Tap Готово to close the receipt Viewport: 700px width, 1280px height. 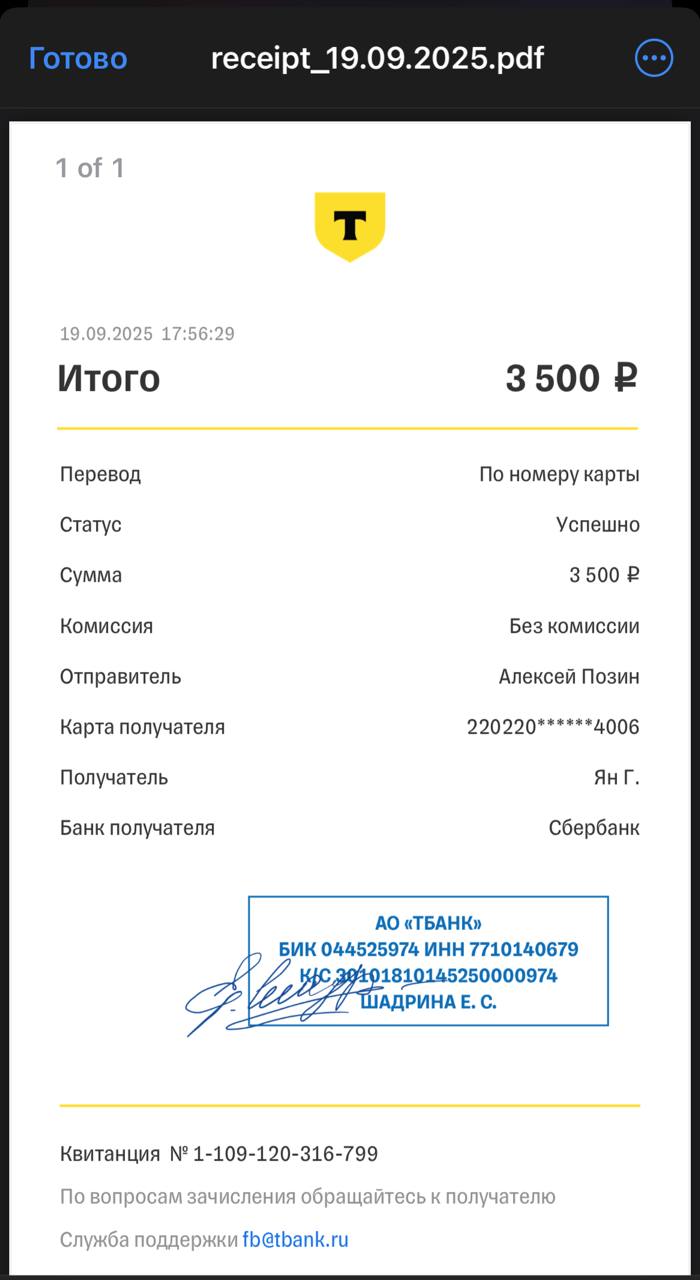(x=78, y=58)
